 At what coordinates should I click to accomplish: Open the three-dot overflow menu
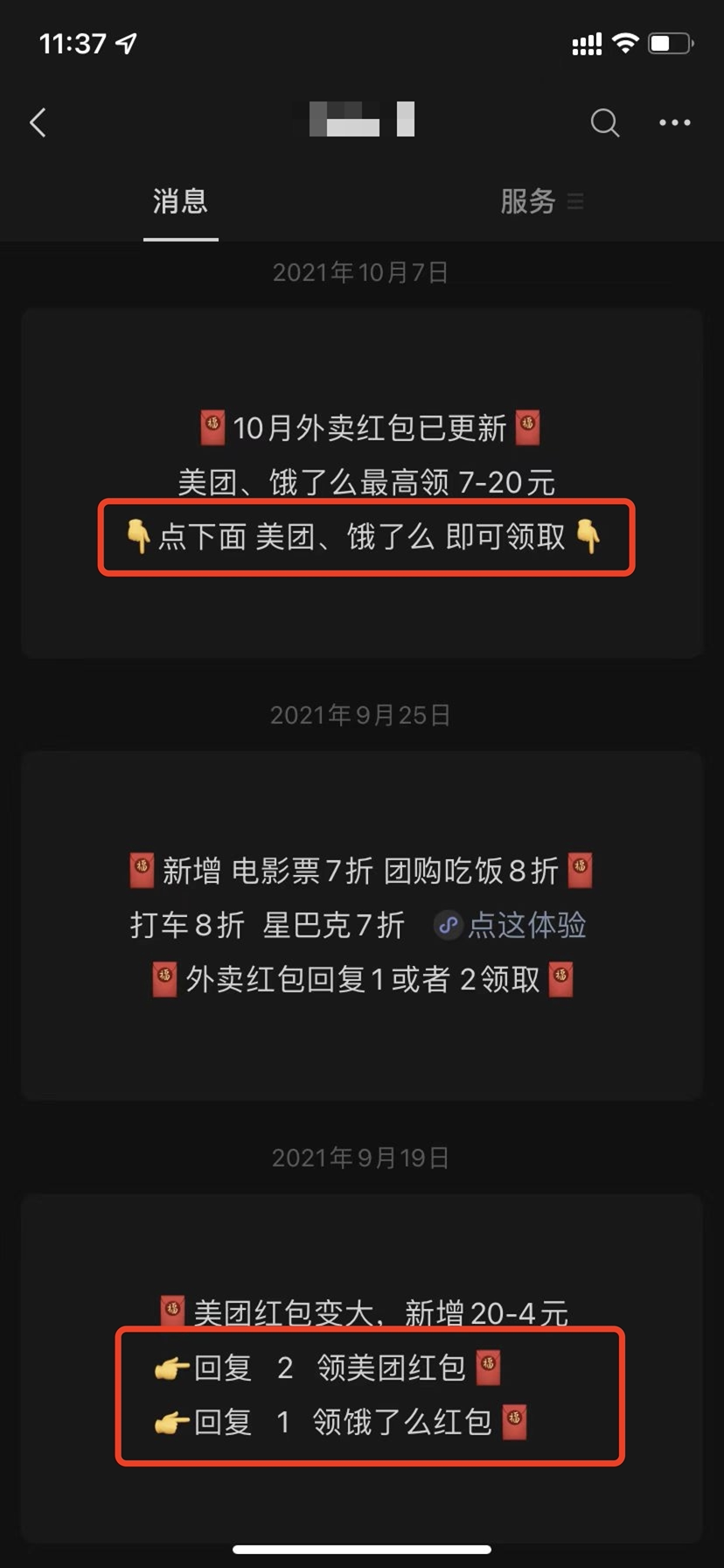click(x=675, y=123)
